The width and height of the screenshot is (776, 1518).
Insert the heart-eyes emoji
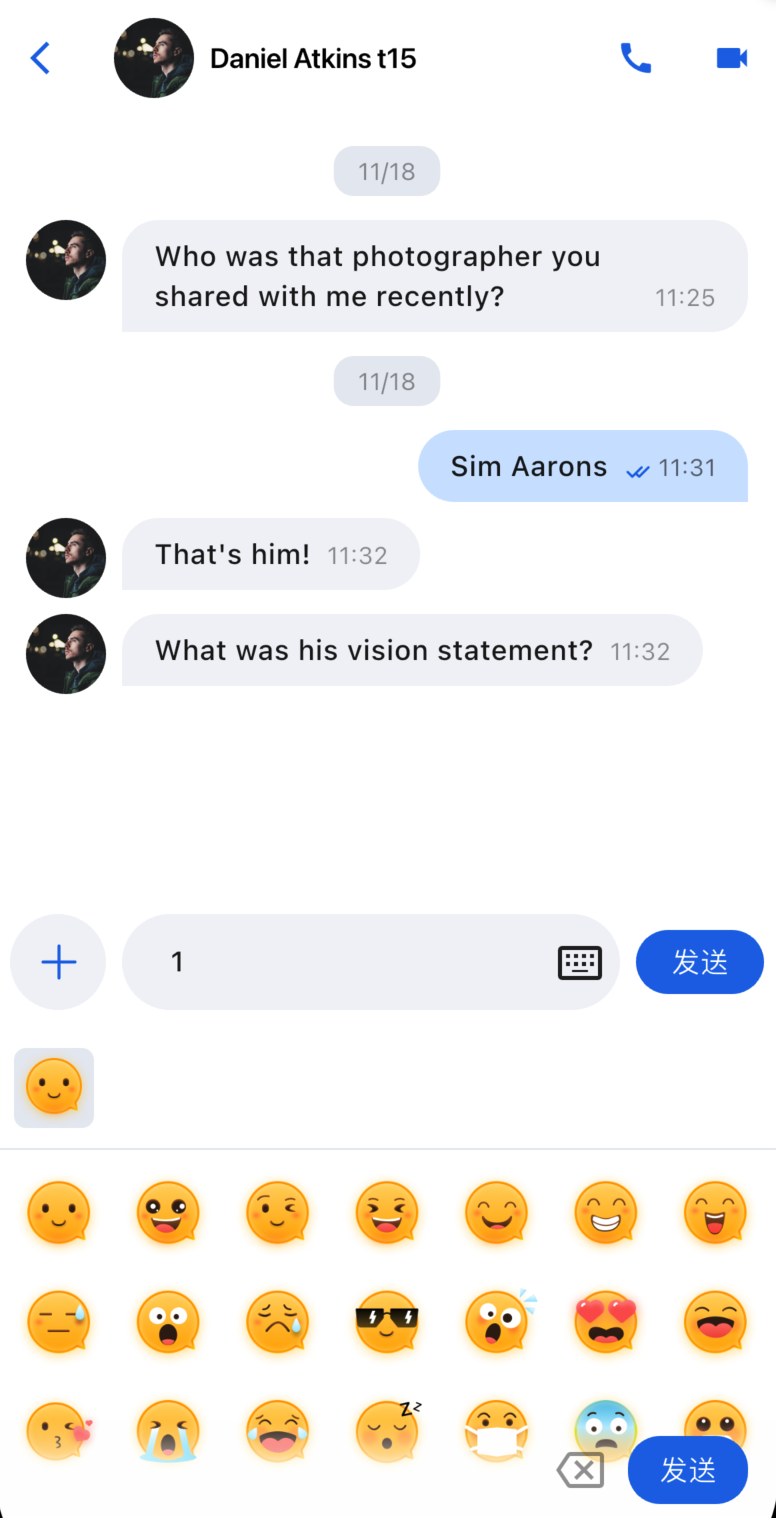pos(606,1322)
